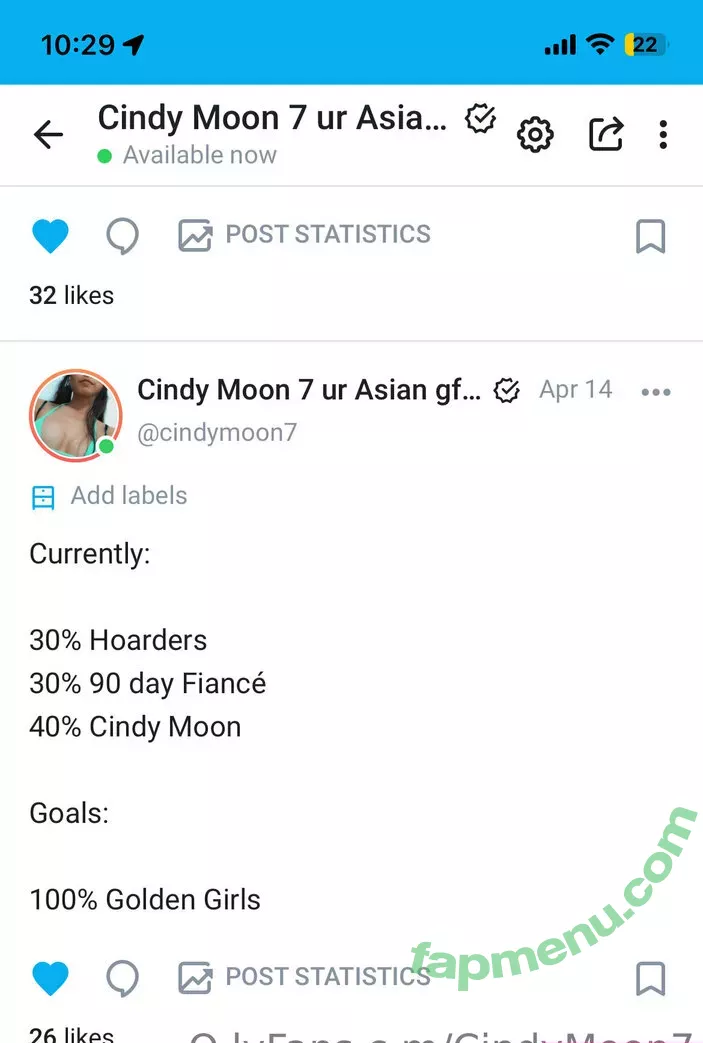Bookmark the post with 32 likes
Viewport: 703px width, 1043px height.
coord(650,236)
